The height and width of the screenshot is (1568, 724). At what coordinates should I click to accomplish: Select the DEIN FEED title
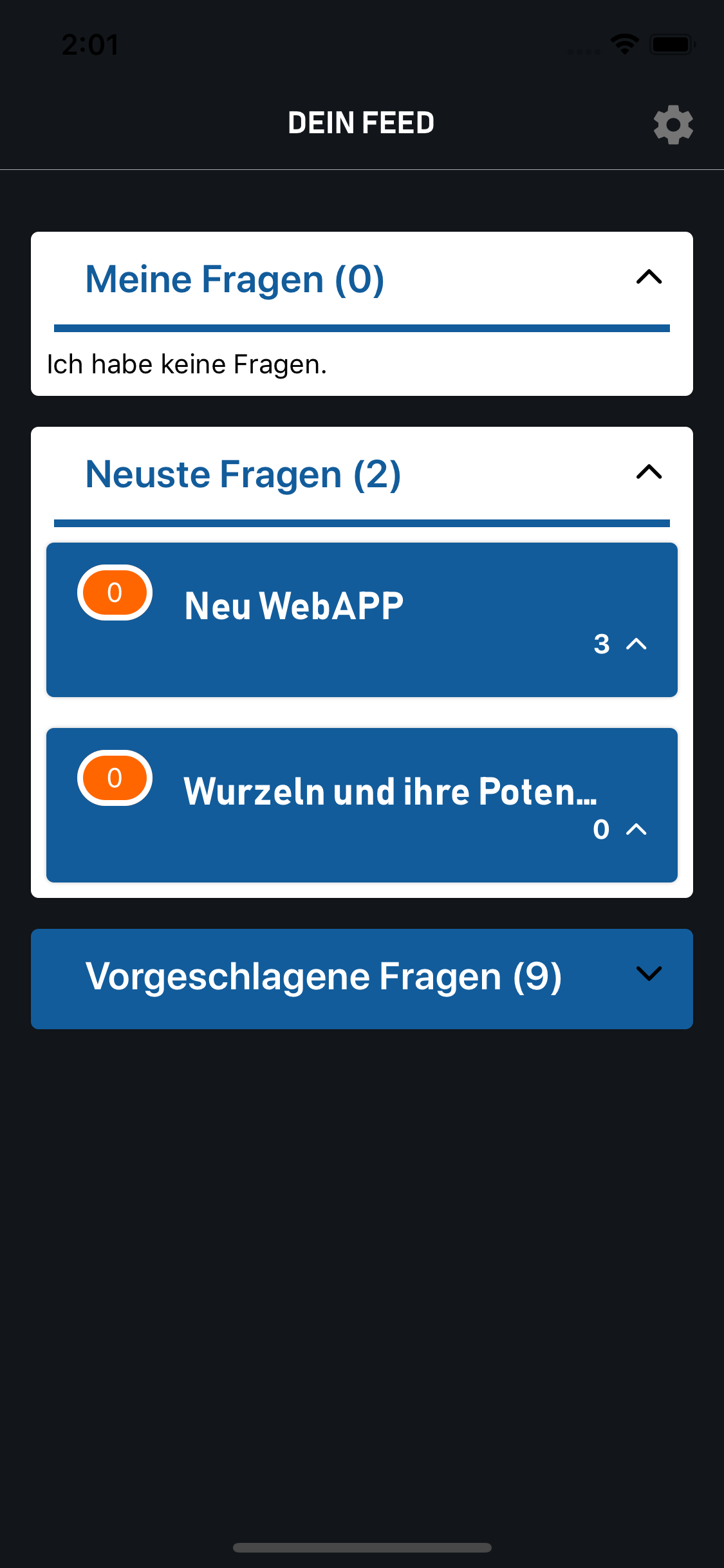tap(361, 122)
